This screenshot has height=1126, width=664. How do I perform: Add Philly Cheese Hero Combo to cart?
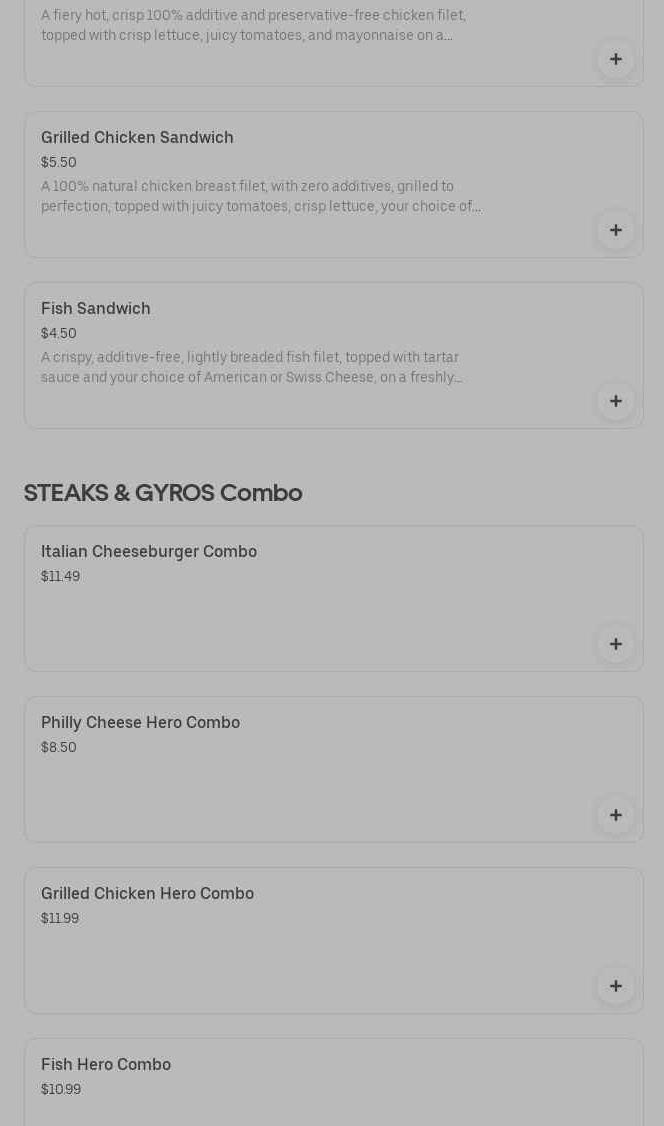click(x=615, y=815)
